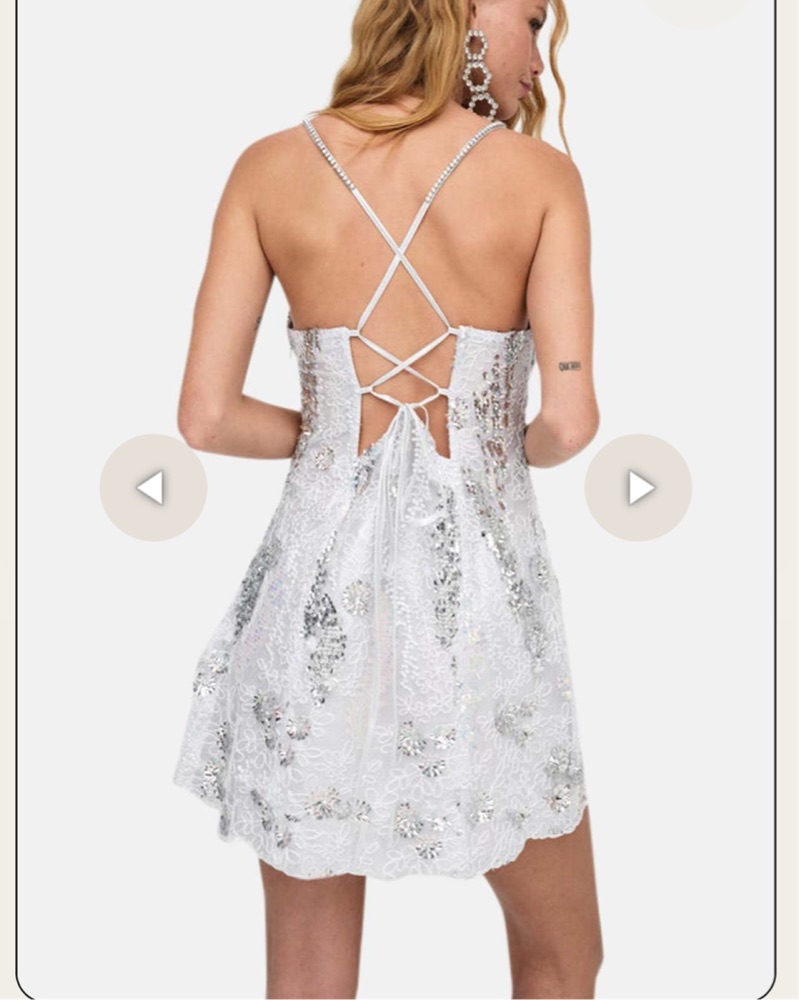
Task: Go to the next product photo
Action: point(638,488)
